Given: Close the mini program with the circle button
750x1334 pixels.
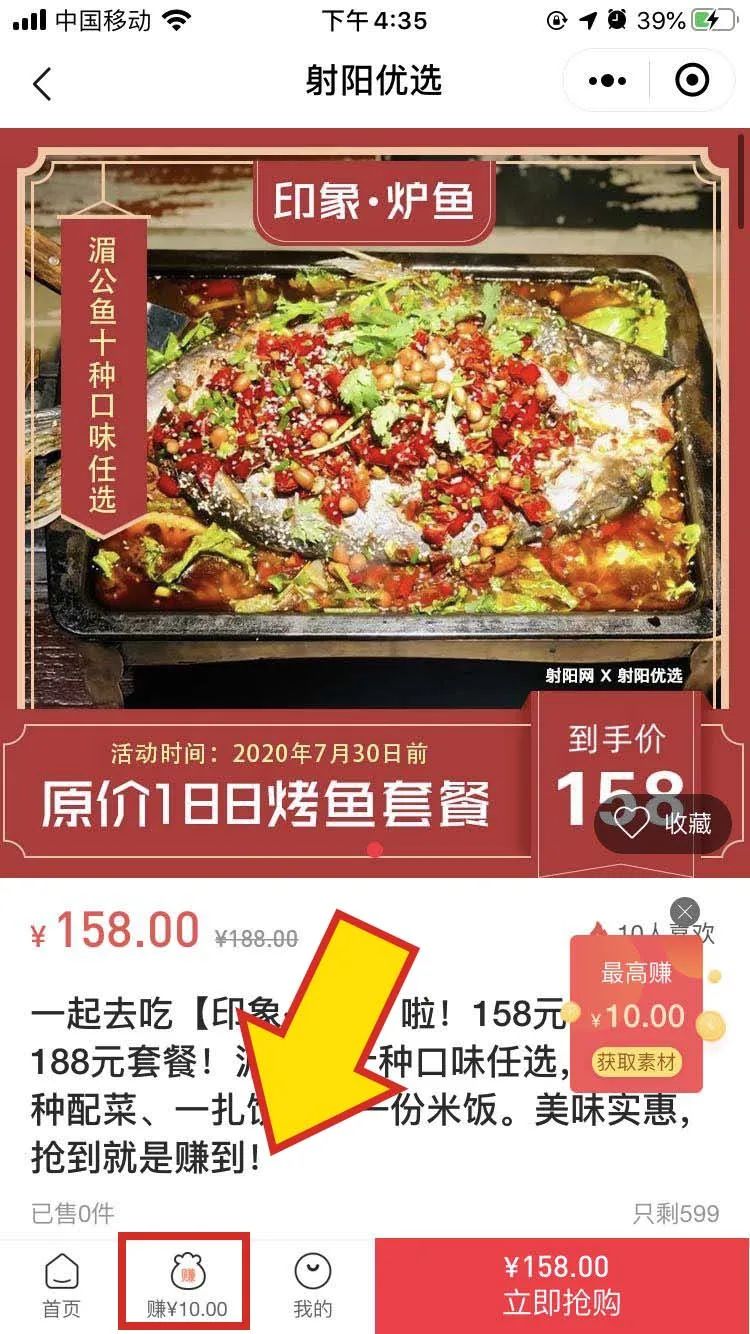Looking at the screenshot, I should point(692,81).
